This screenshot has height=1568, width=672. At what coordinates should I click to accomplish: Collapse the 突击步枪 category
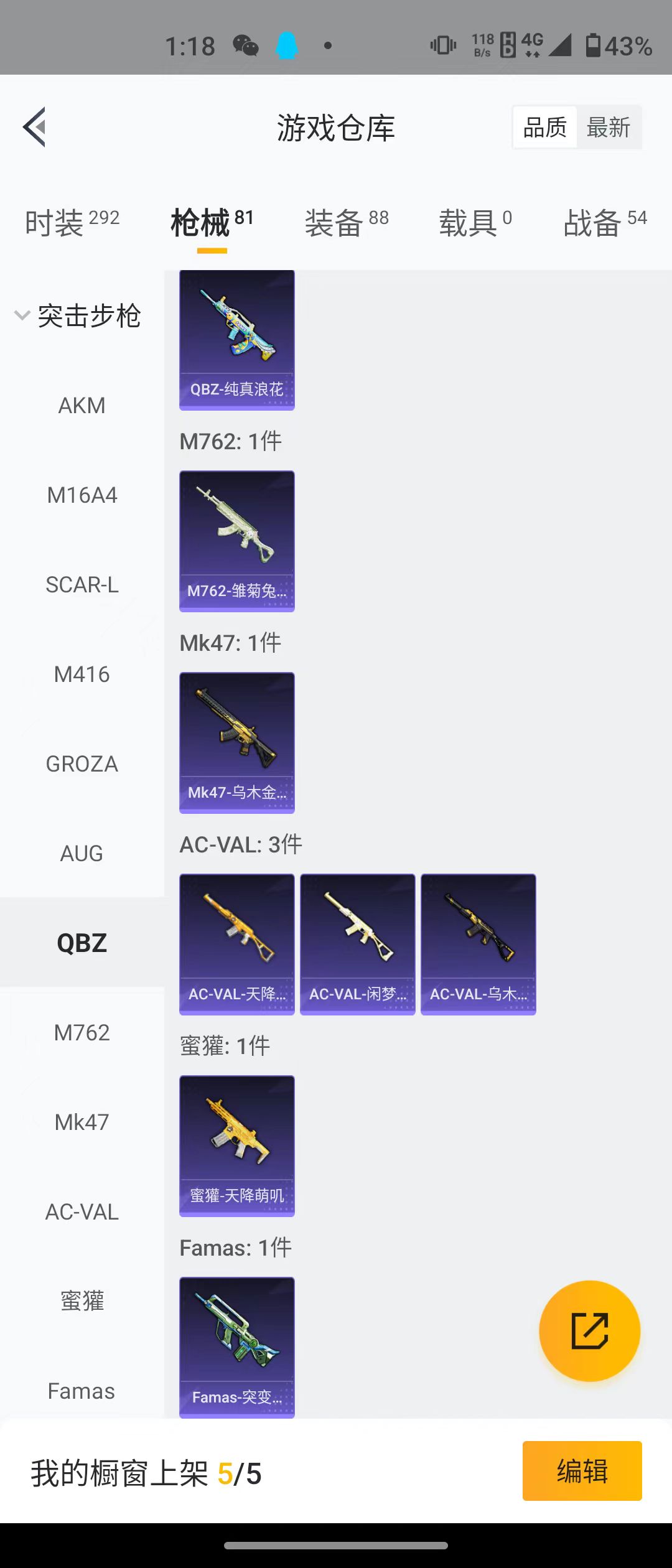coord(78,316)
